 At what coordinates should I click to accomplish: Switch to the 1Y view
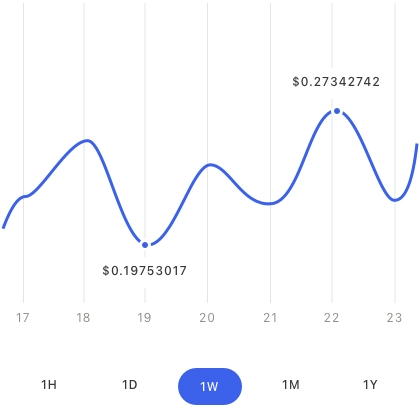(370, 385)
